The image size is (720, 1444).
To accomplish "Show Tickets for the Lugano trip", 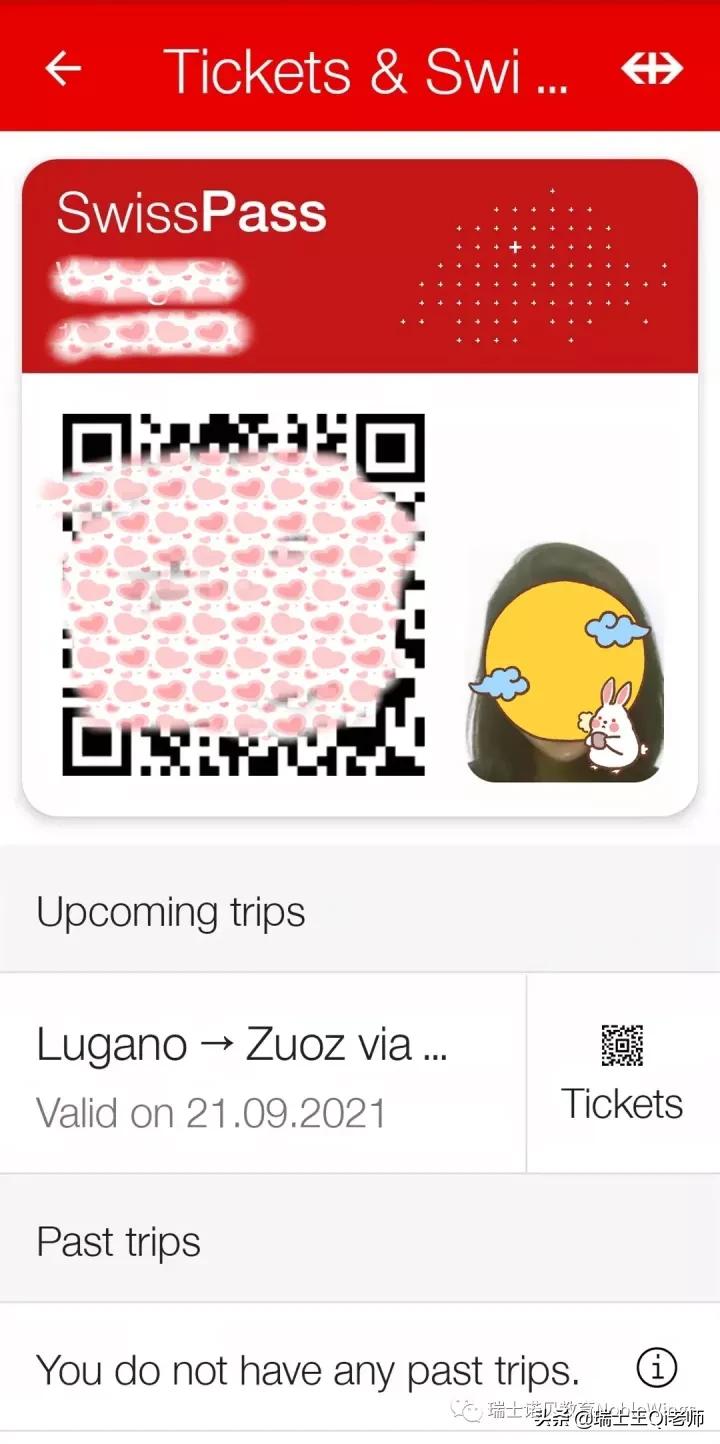I will click(622, 1074).
